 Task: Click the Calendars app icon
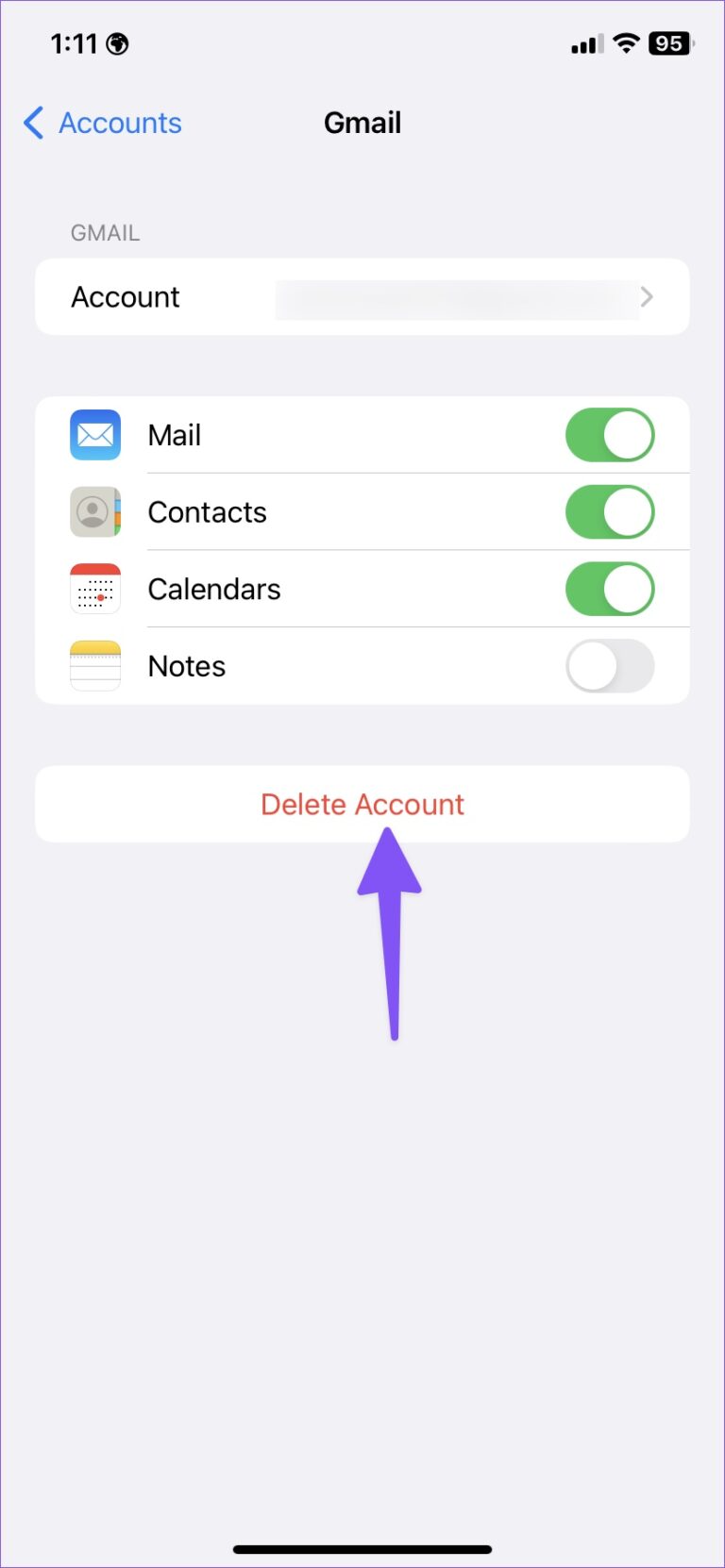(94, 589)
